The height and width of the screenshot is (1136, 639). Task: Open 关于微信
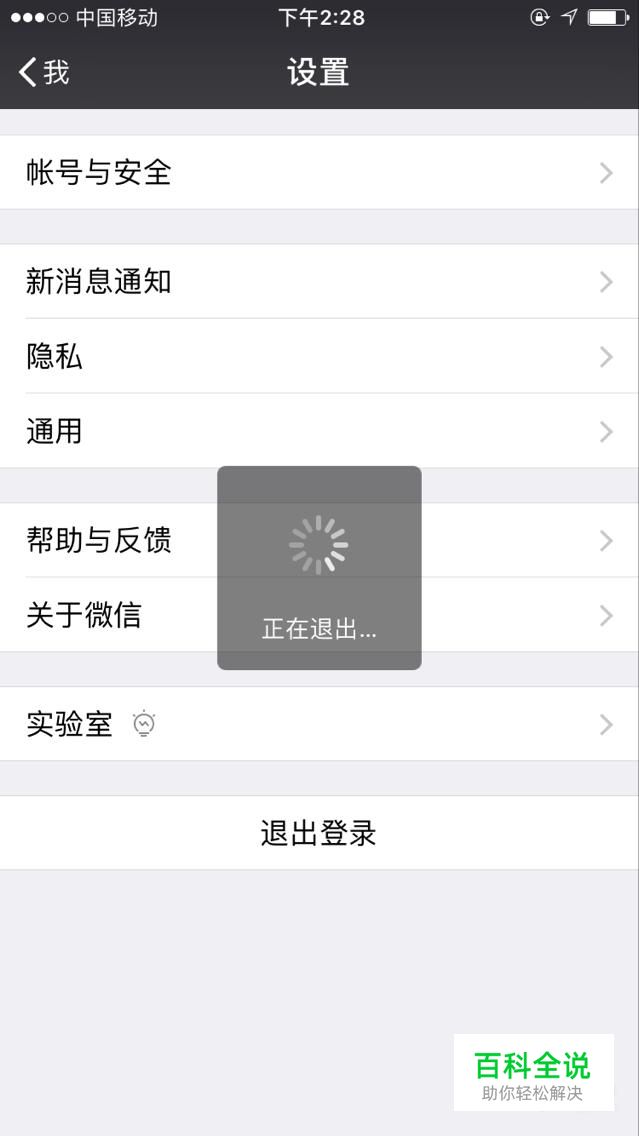pos(320,615)
